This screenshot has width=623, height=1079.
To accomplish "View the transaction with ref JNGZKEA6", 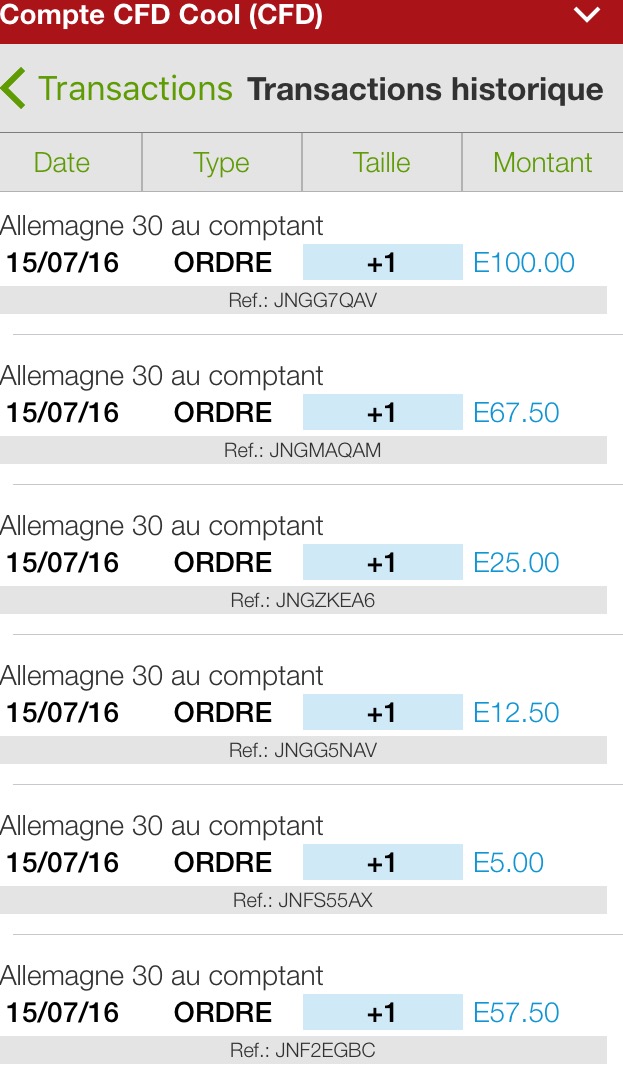I will (303, 563).
